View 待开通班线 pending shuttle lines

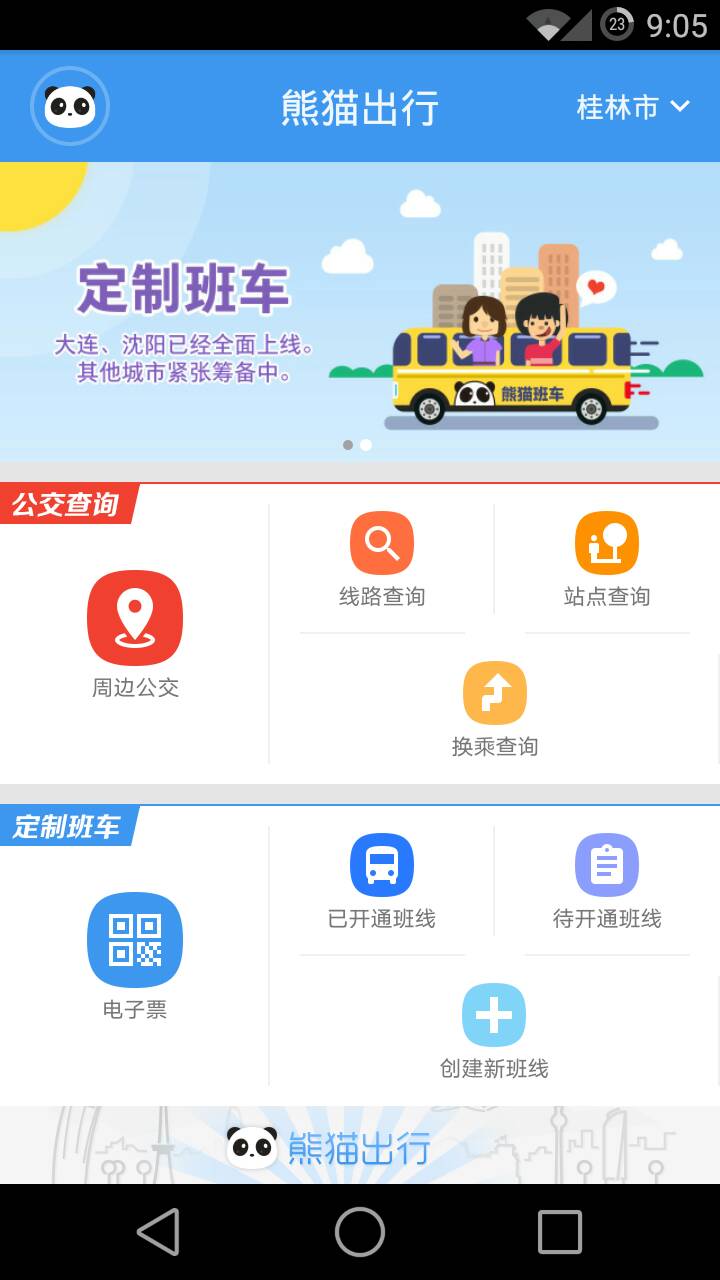(x=607, y=882)
